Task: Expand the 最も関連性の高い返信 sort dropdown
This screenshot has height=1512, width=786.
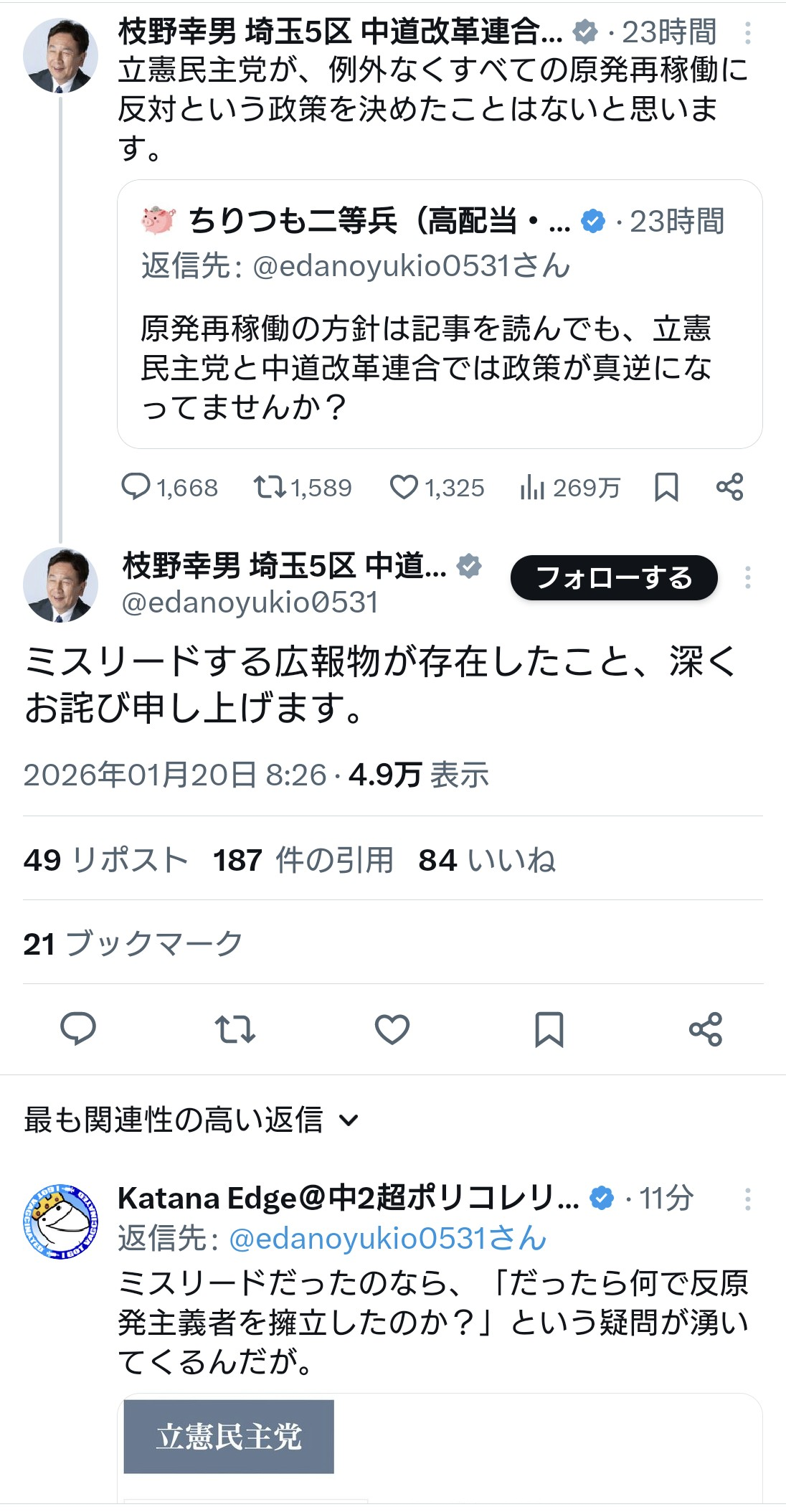Action: click(191, 1120)
